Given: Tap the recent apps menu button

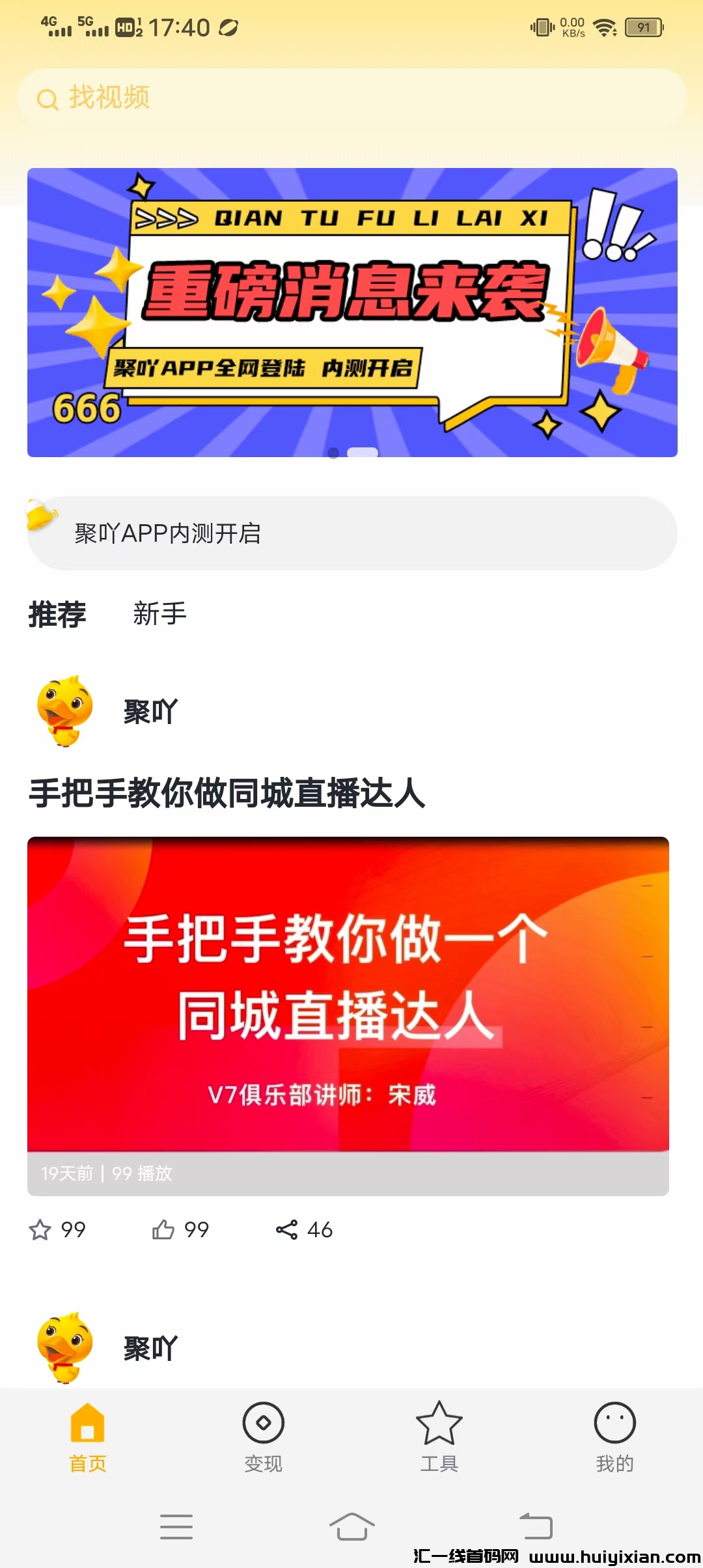Looking at the screenshot, I should coord(176,1527).
